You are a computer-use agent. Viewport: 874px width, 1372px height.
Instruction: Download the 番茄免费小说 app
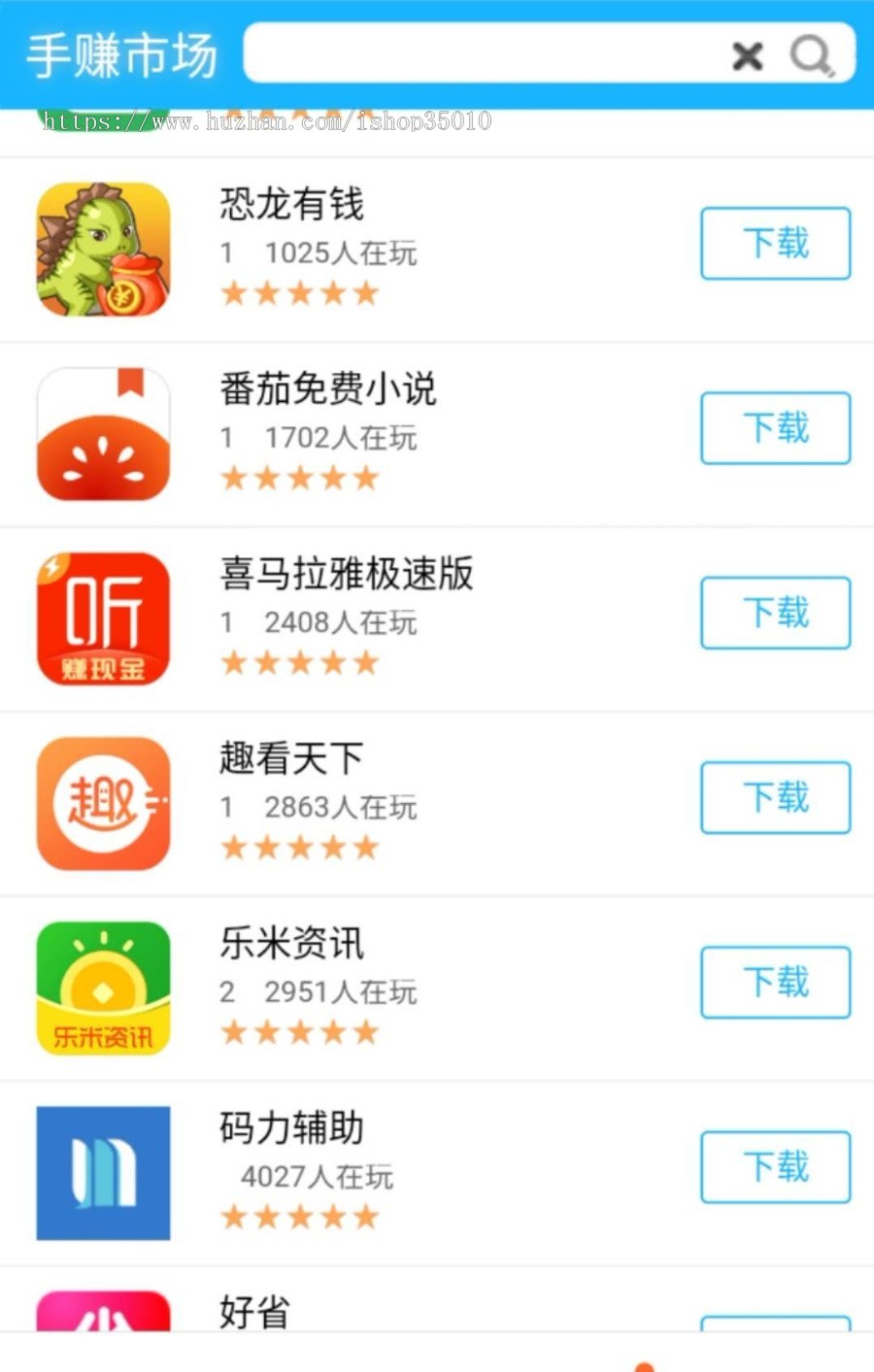775,428
